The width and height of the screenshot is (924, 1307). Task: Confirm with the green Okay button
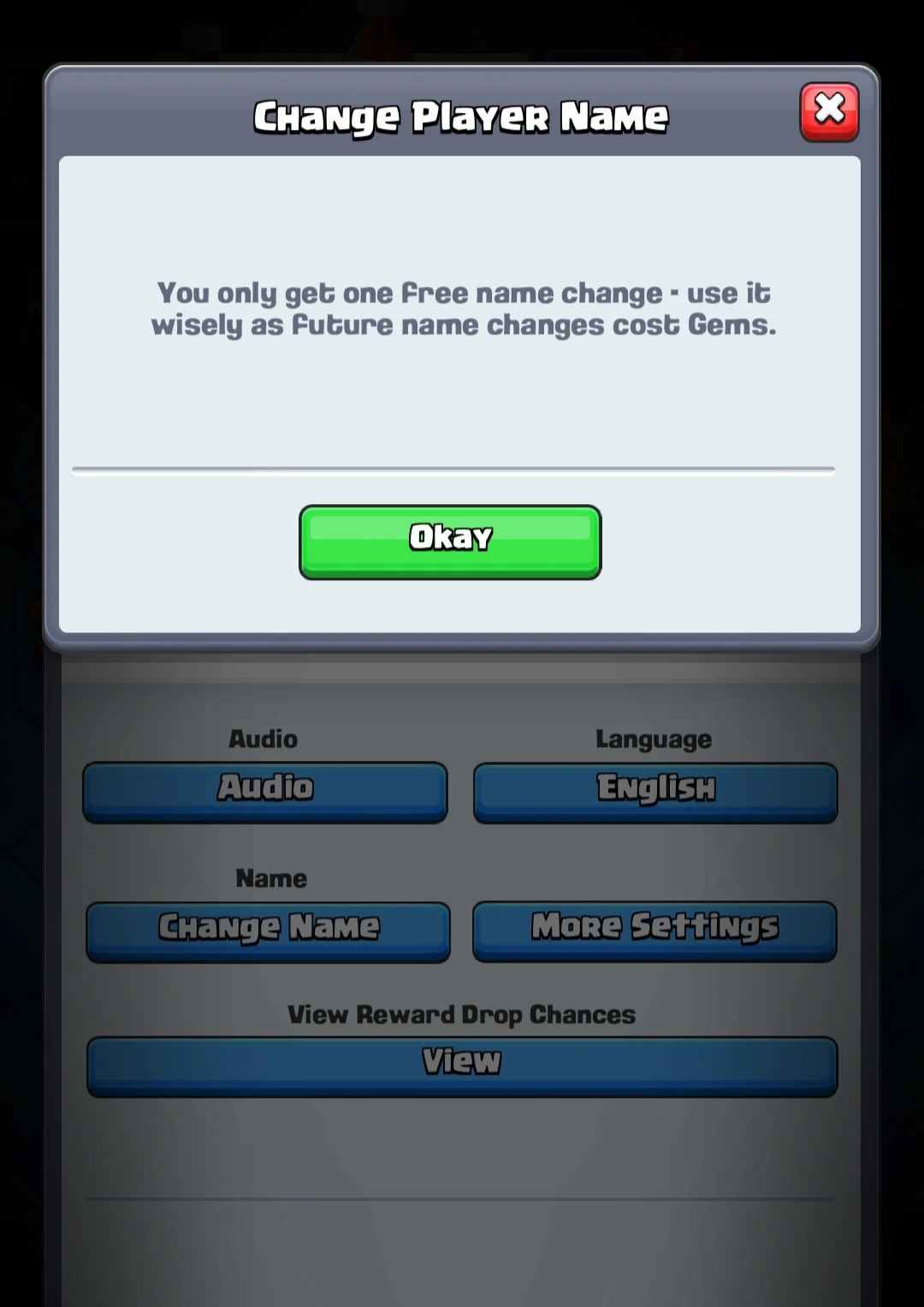pyautogui.click(x=450, y=541)
